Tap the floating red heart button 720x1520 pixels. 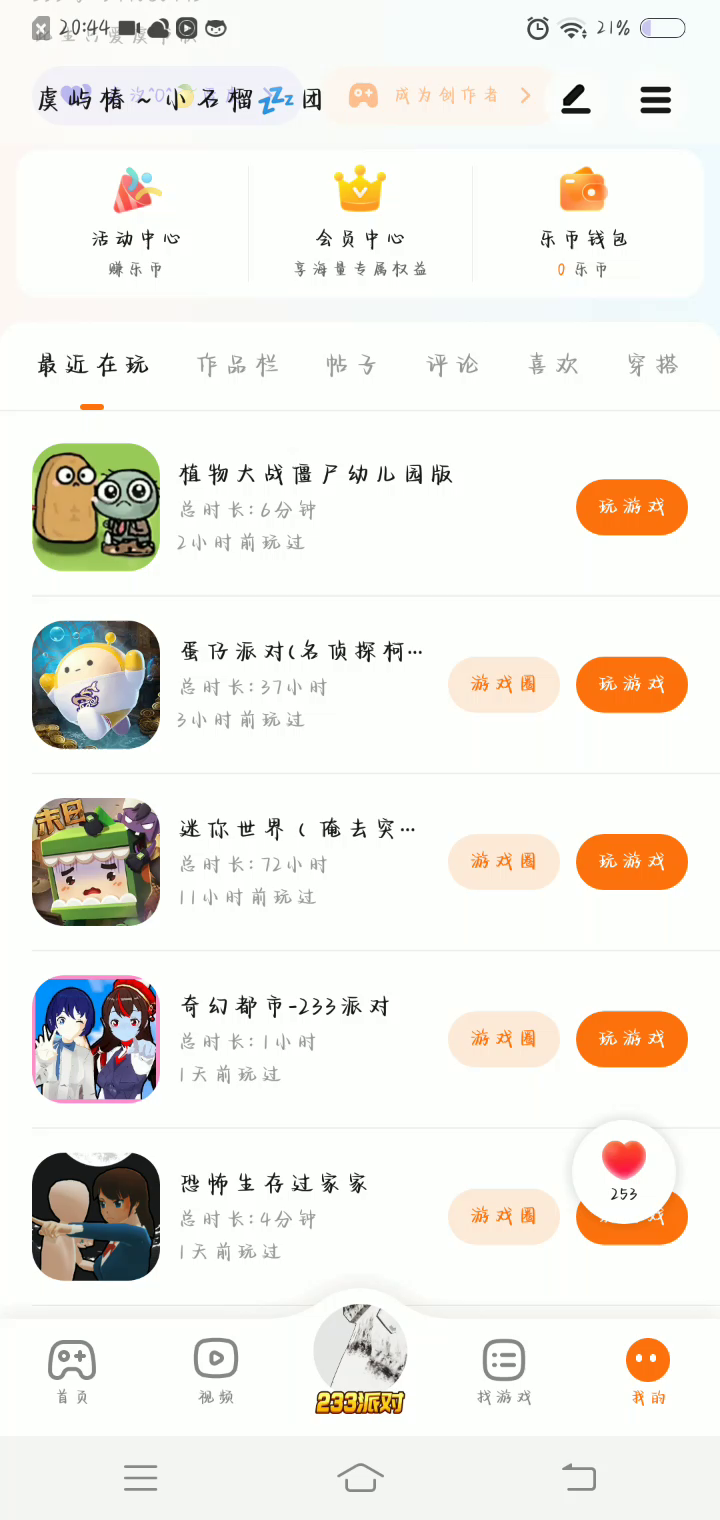[624, 1170]
